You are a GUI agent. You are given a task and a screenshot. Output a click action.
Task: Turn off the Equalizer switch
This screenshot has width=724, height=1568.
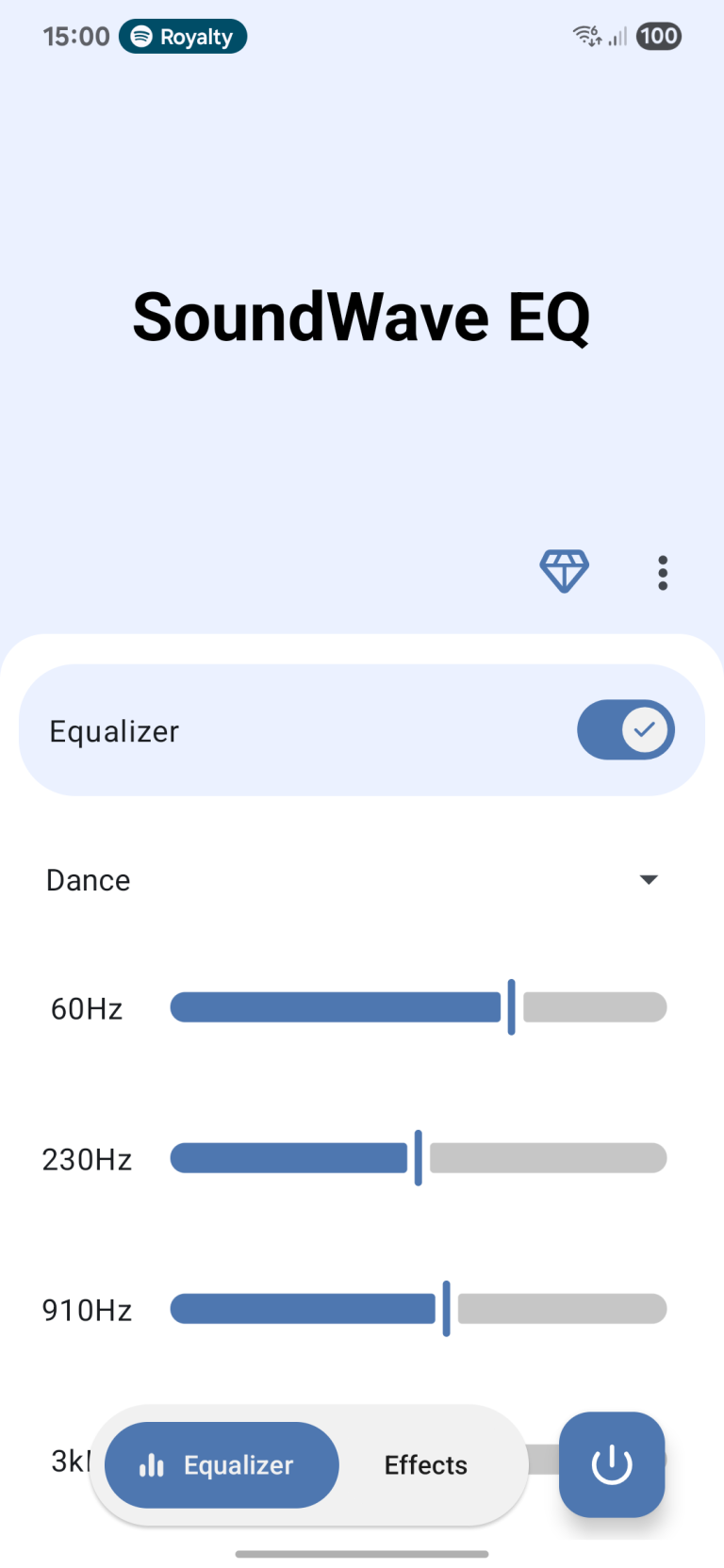click(625, 730)
